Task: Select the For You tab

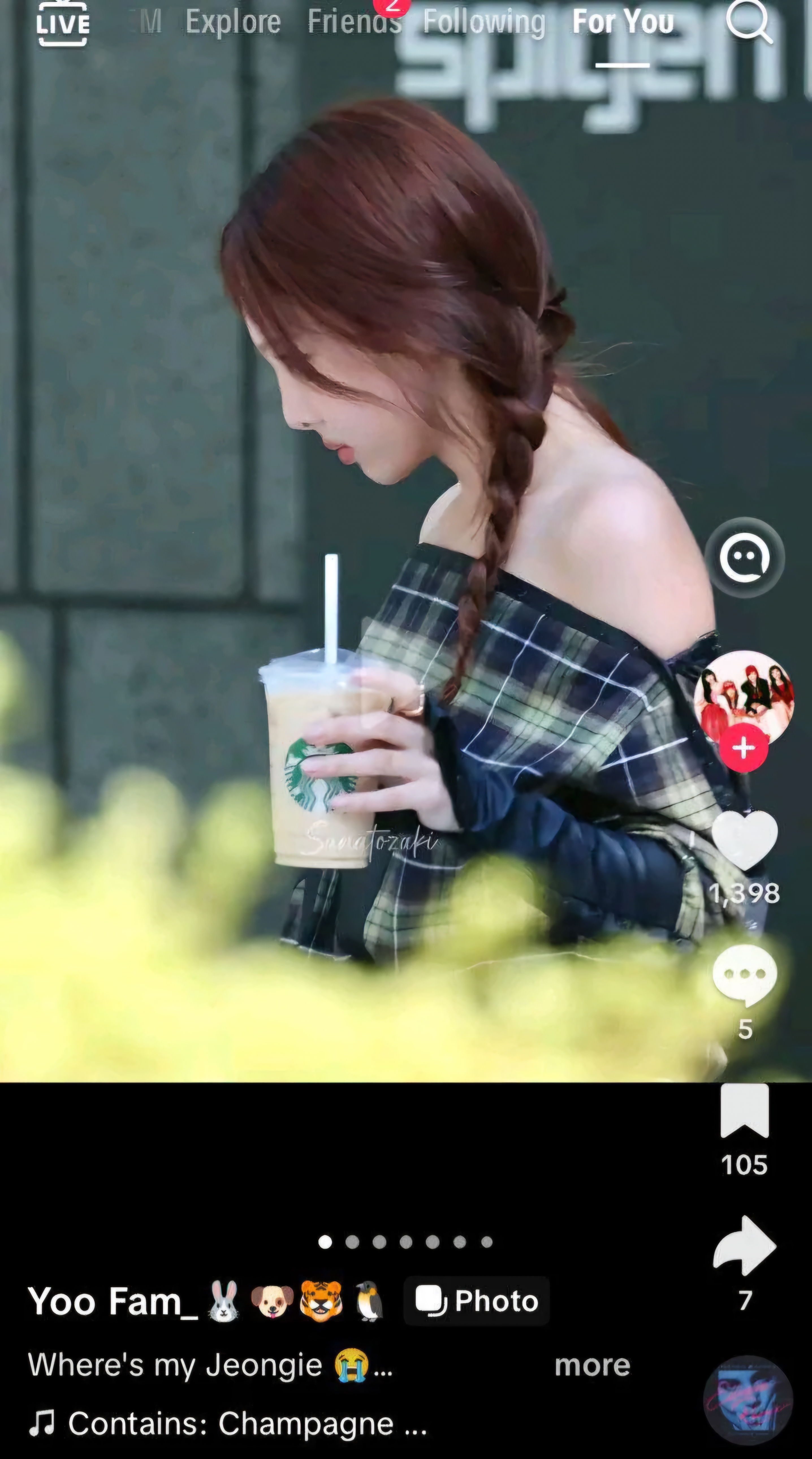Action: click(623, 21)
